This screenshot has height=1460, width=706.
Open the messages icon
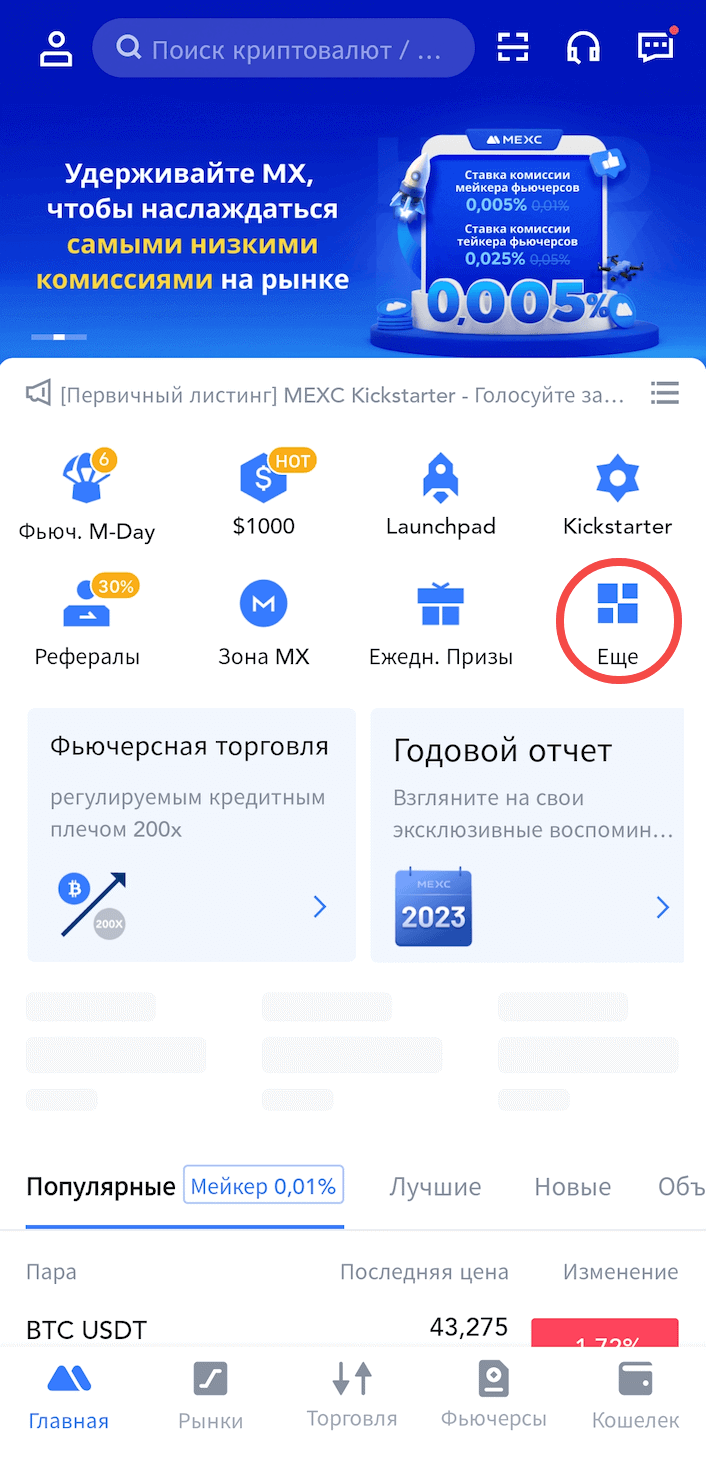656,47
